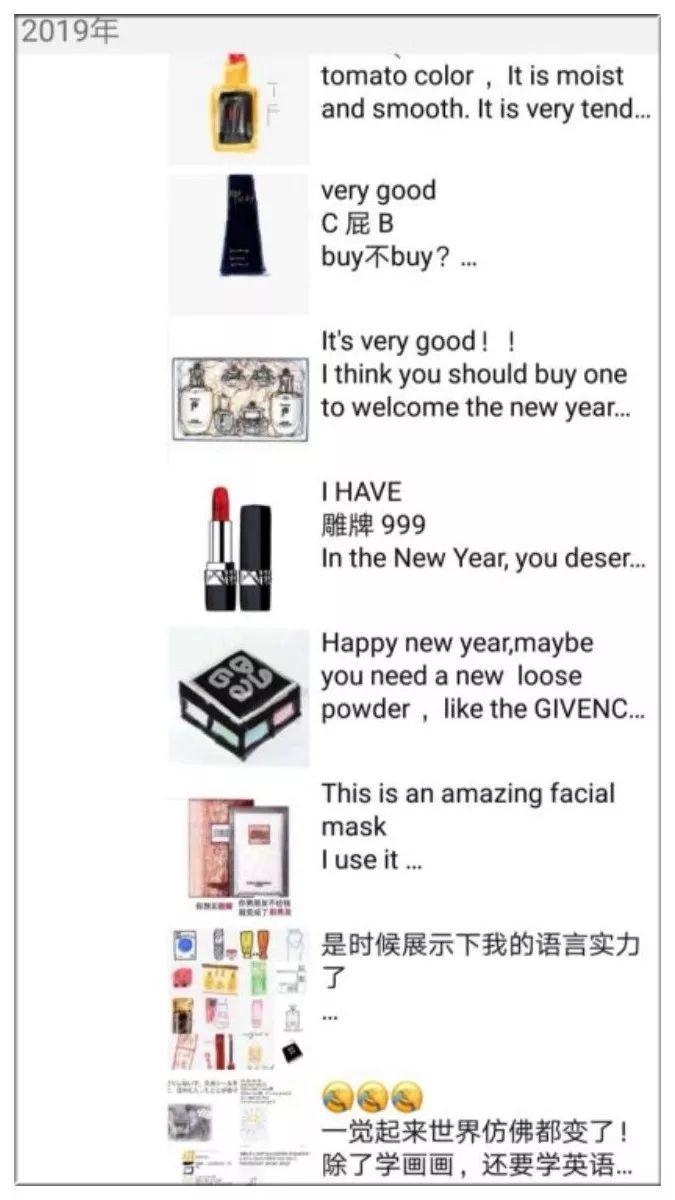Viewport: 675px width, 1200px height.
Task: Open the tomato color lipstick post
Action: [485, 93]
